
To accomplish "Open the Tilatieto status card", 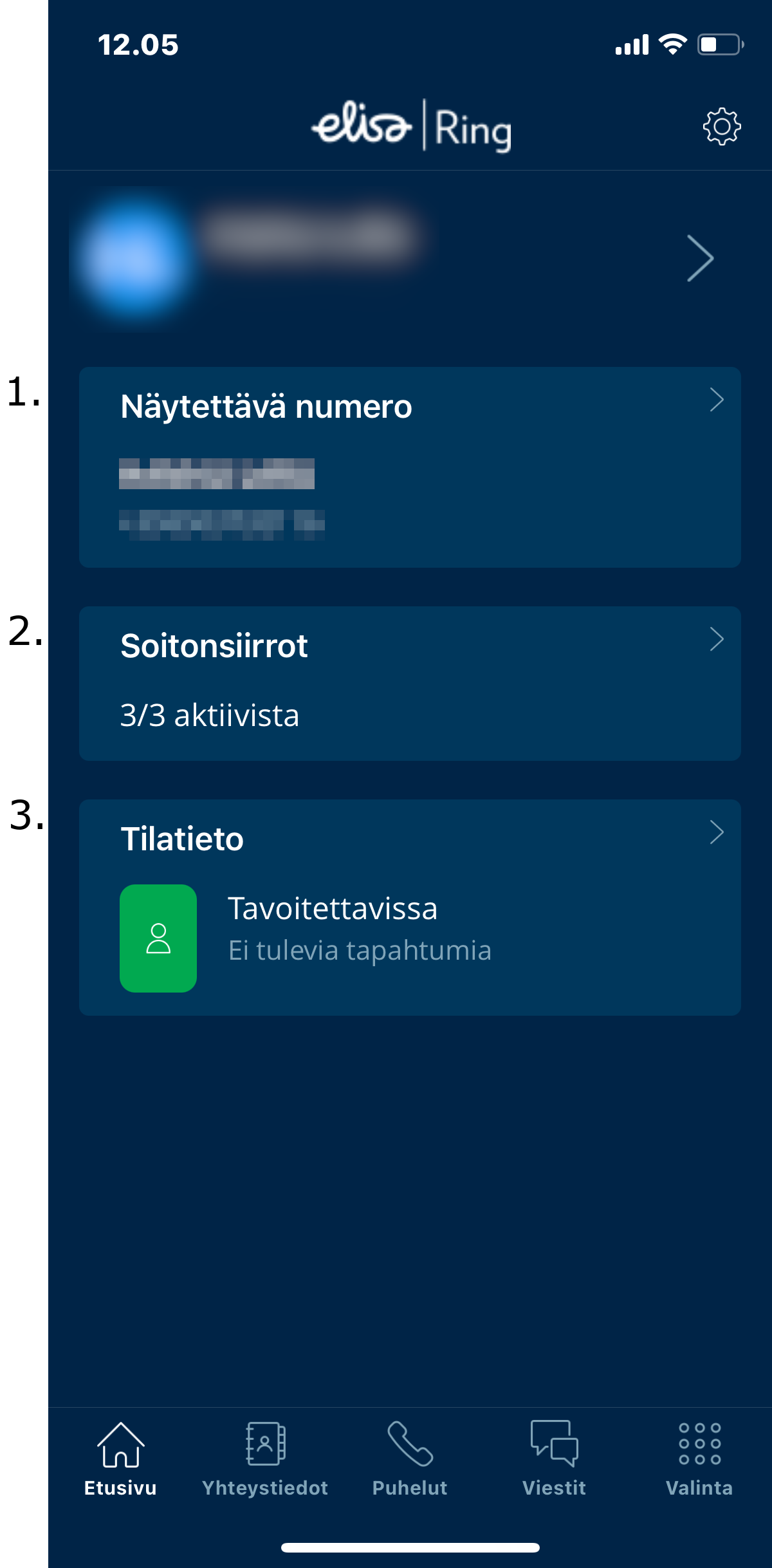I will [409, 907].
